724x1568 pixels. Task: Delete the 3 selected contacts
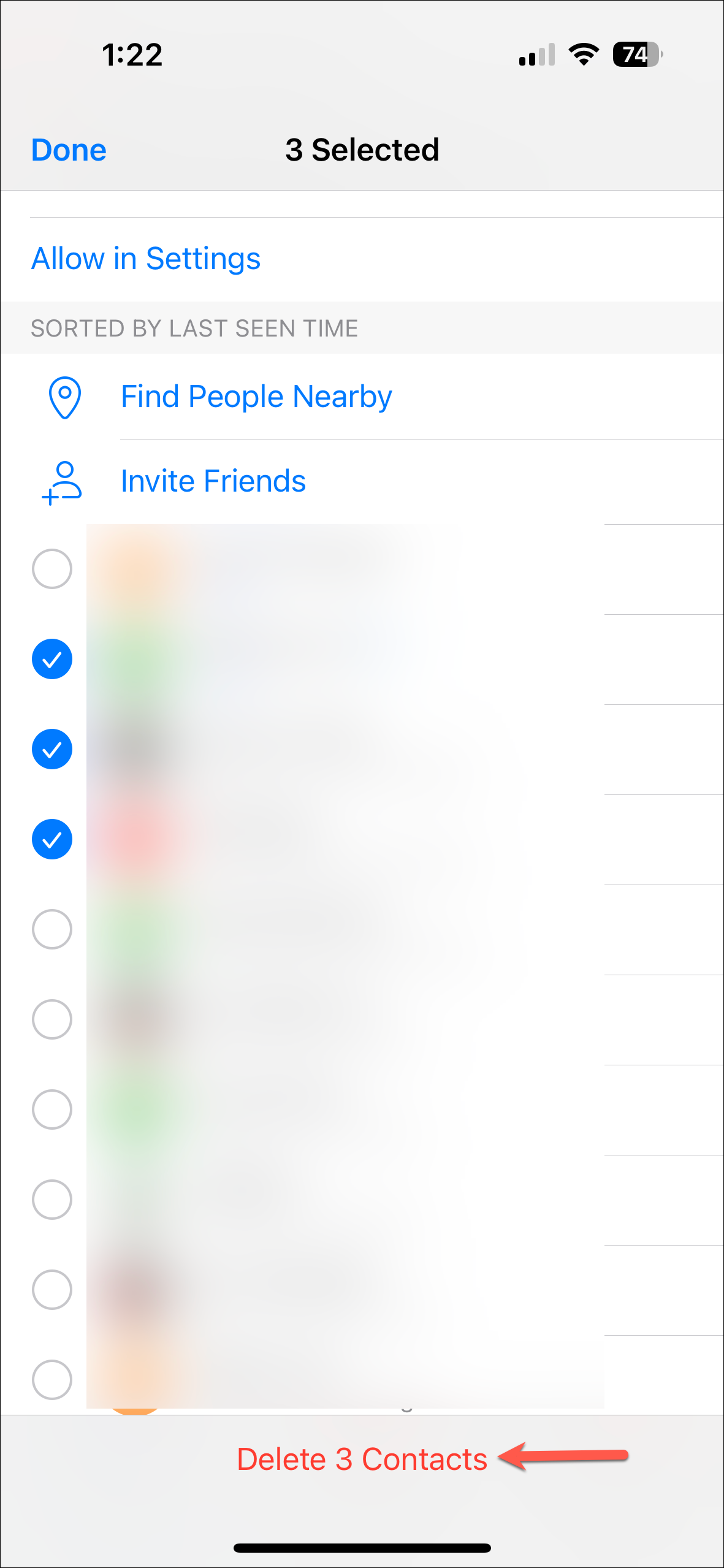pos(362,1459)
